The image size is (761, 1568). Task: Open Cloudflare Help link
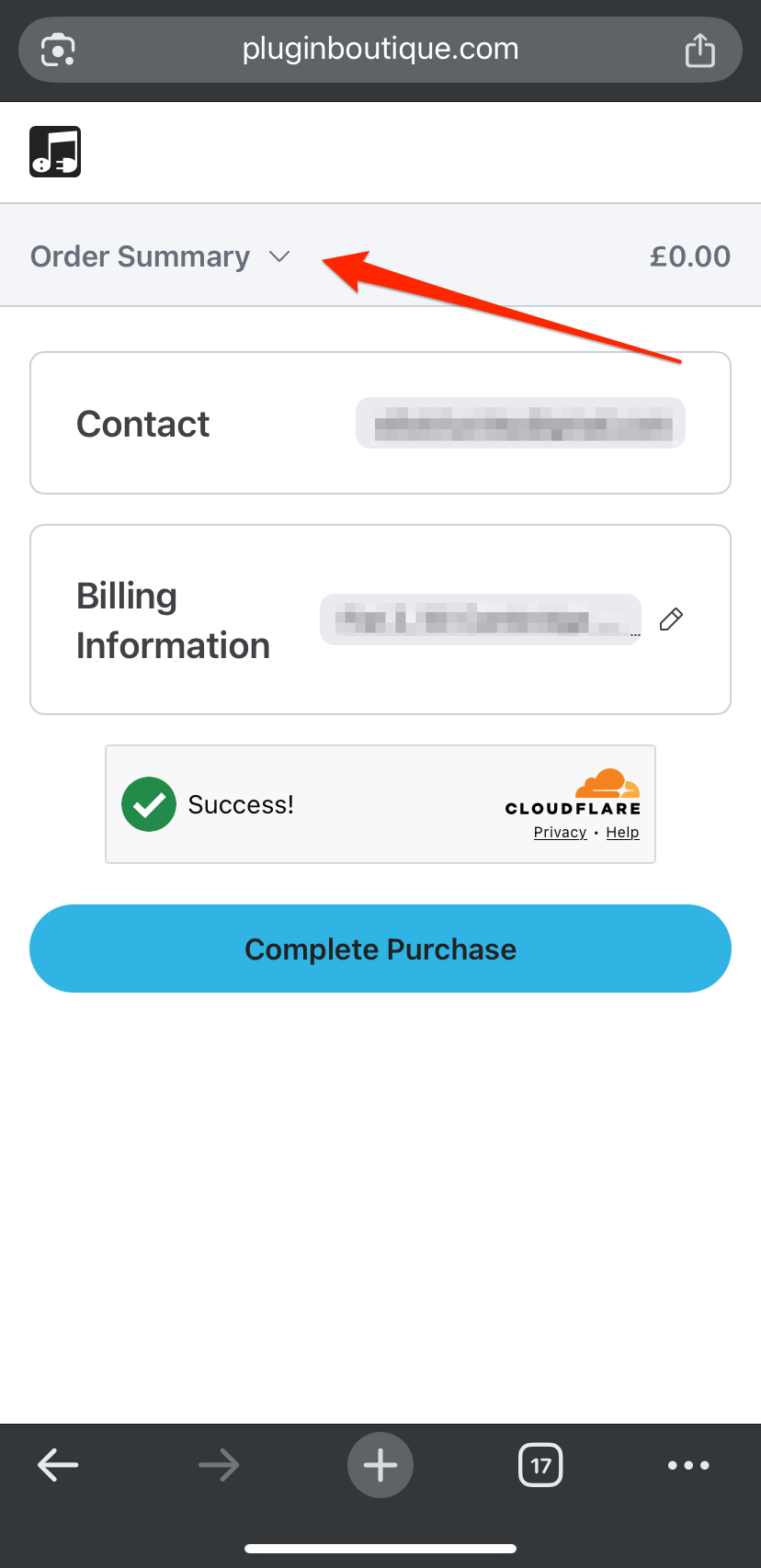pos(622,833)
